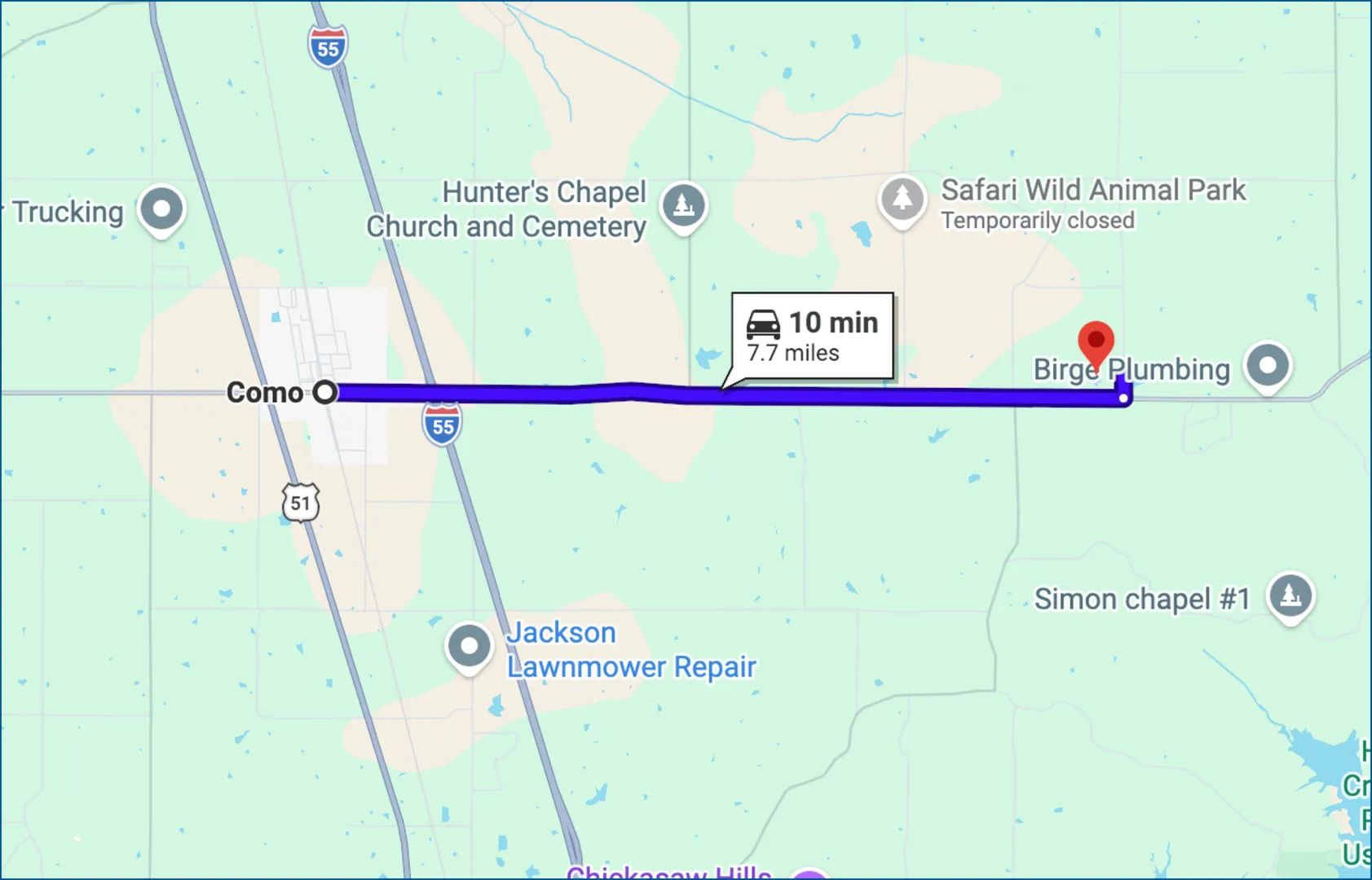Tap the Birge Plumbing place marker
The width and height of the screenshot is (1372, 880).
[1268, 365]
